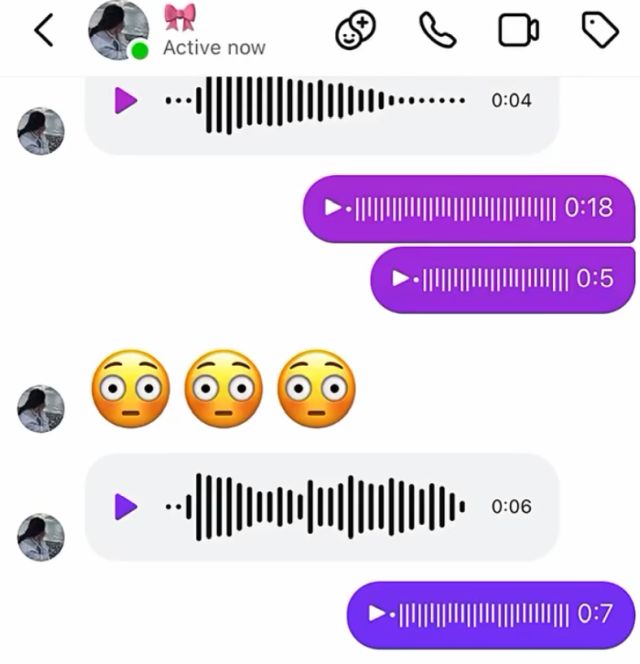Screen dimensions: 640x664
Task: Play the sent 0:5 voice message
Action: [x=400, y=278]
